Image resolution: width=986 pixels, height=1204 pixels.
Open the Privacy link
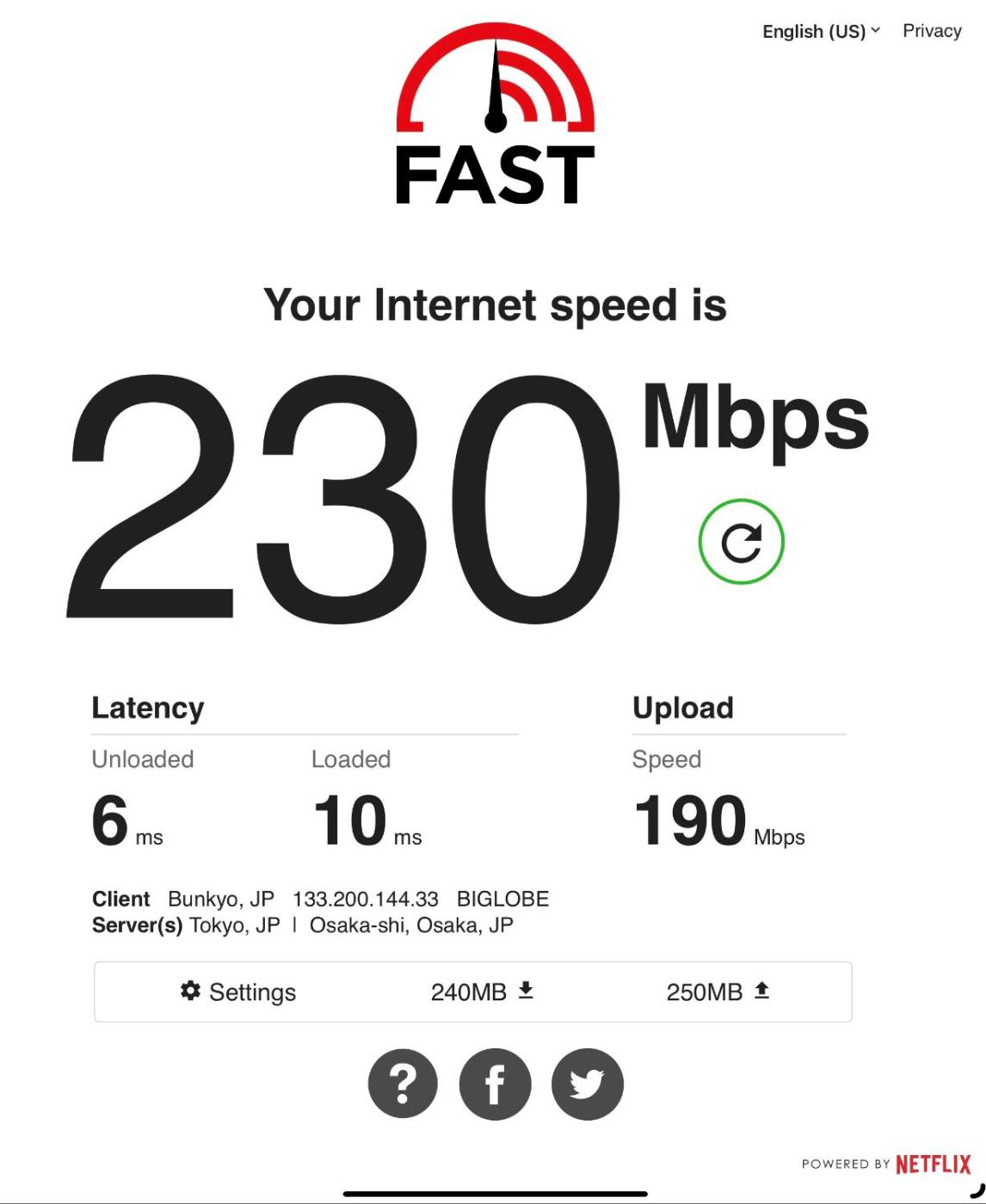[931, 31]
